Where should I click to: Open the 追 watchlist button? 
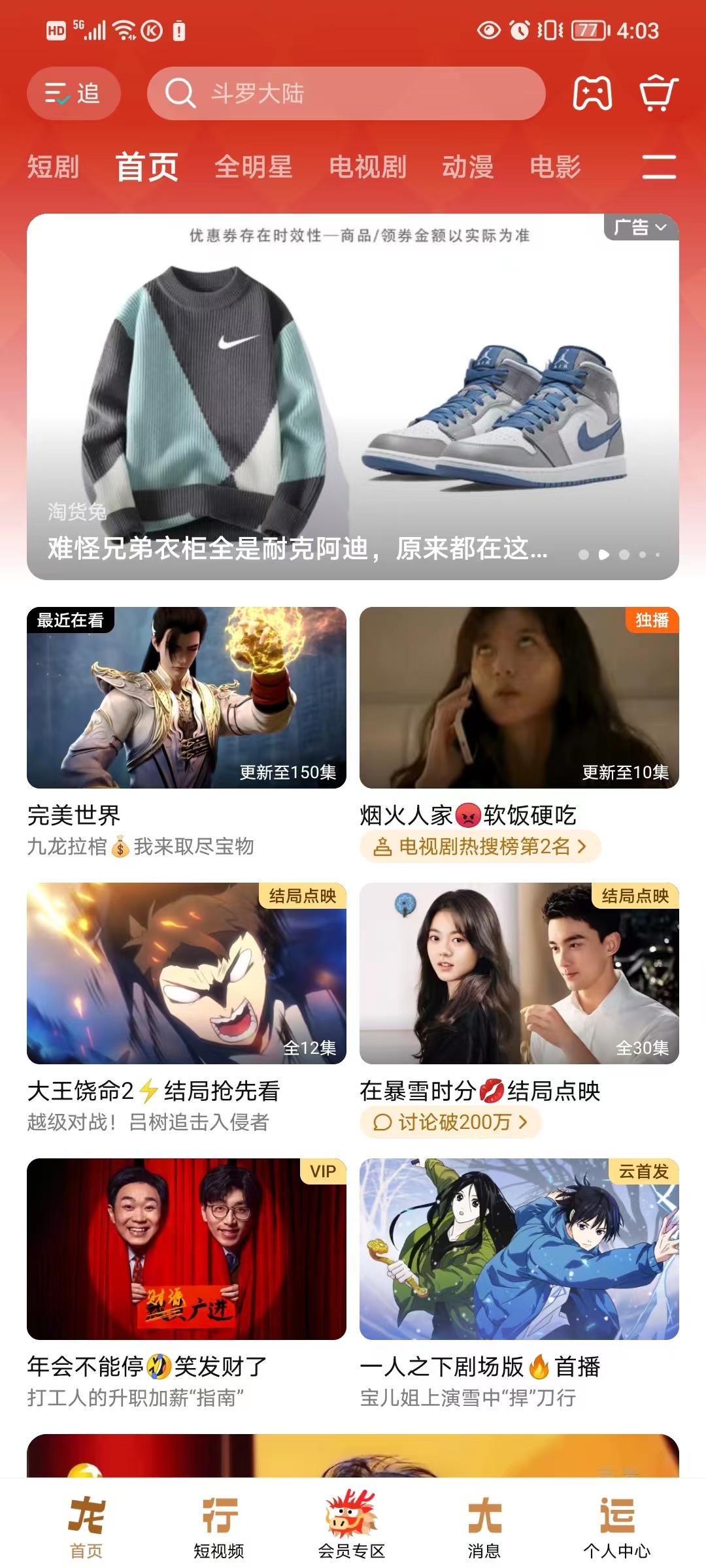click(x=73, y=93)
